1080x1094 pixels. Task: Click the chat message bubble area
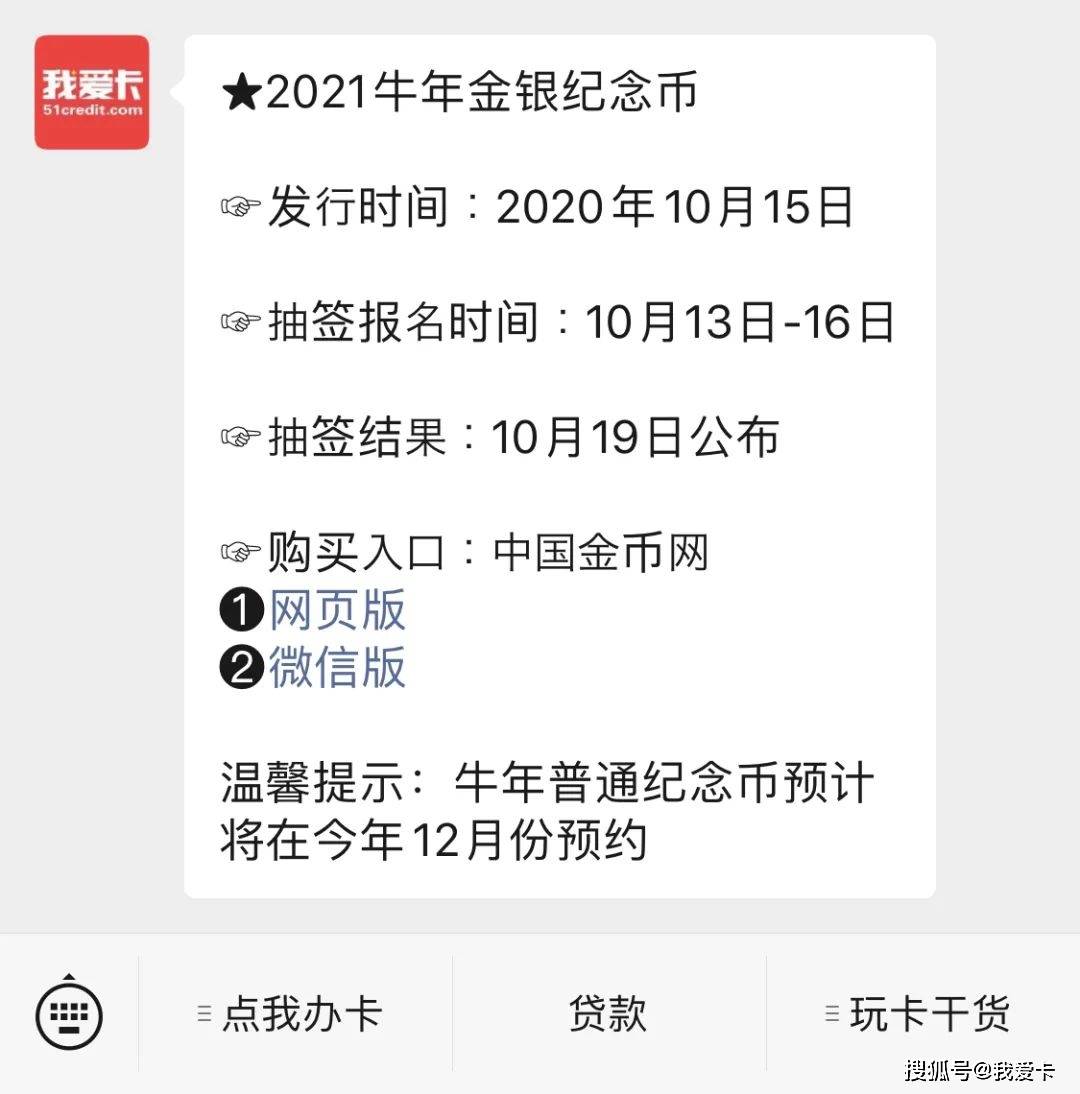[560, 465]
